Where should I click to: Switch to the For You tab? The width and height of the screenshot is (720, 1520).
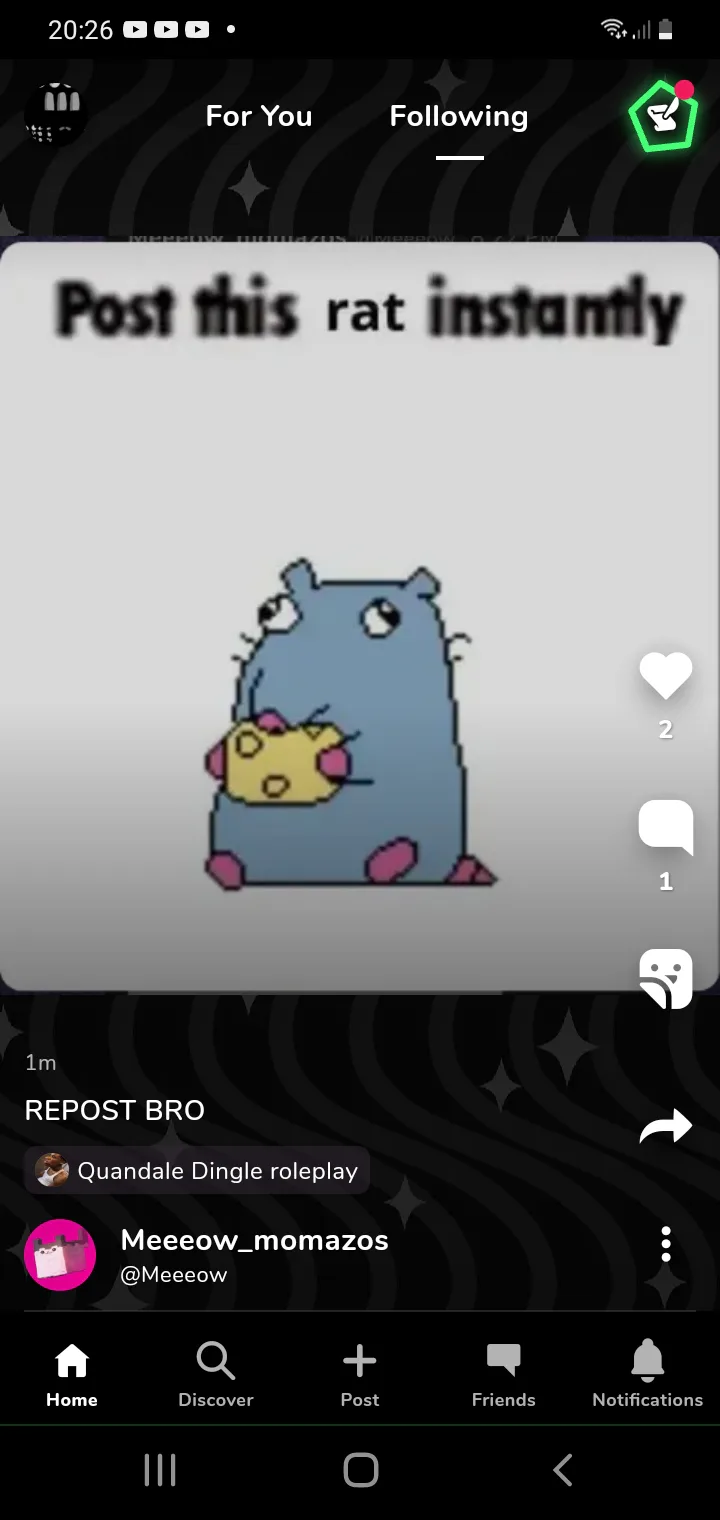(x=259, y=116)
